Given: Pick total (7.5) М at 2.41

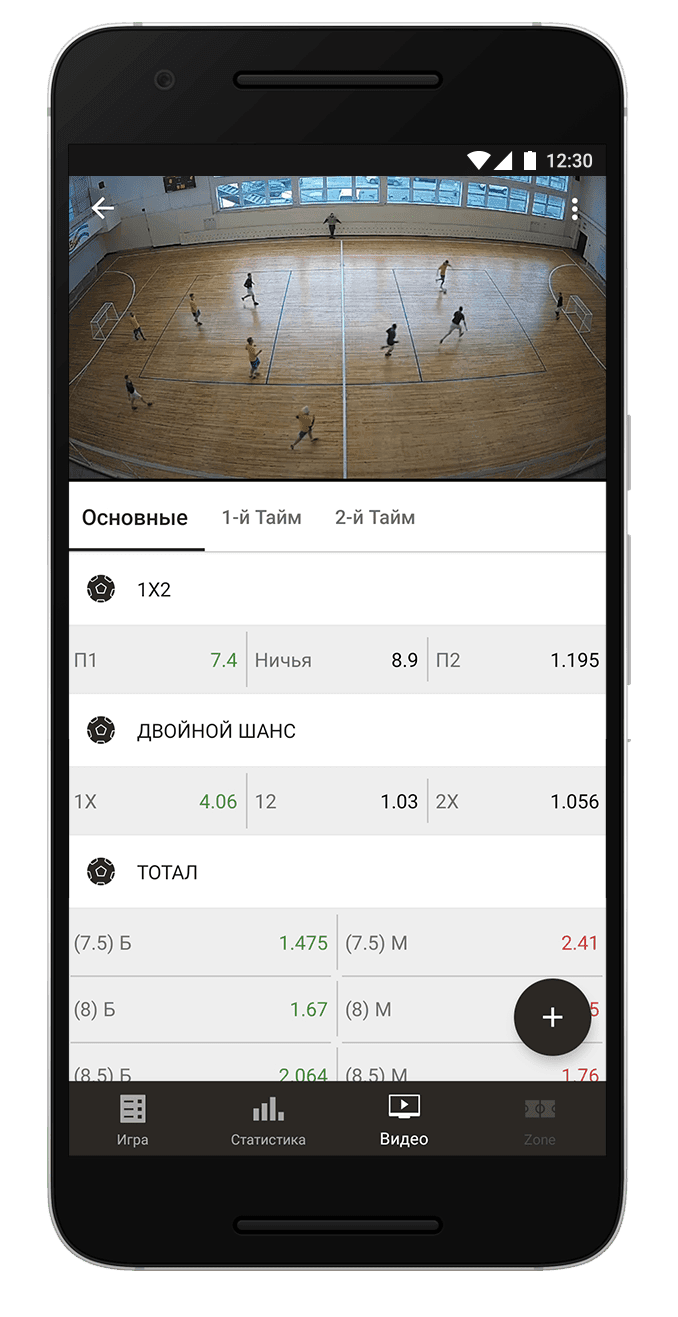Looking at the screenshot, I should [x=470, y=942].
